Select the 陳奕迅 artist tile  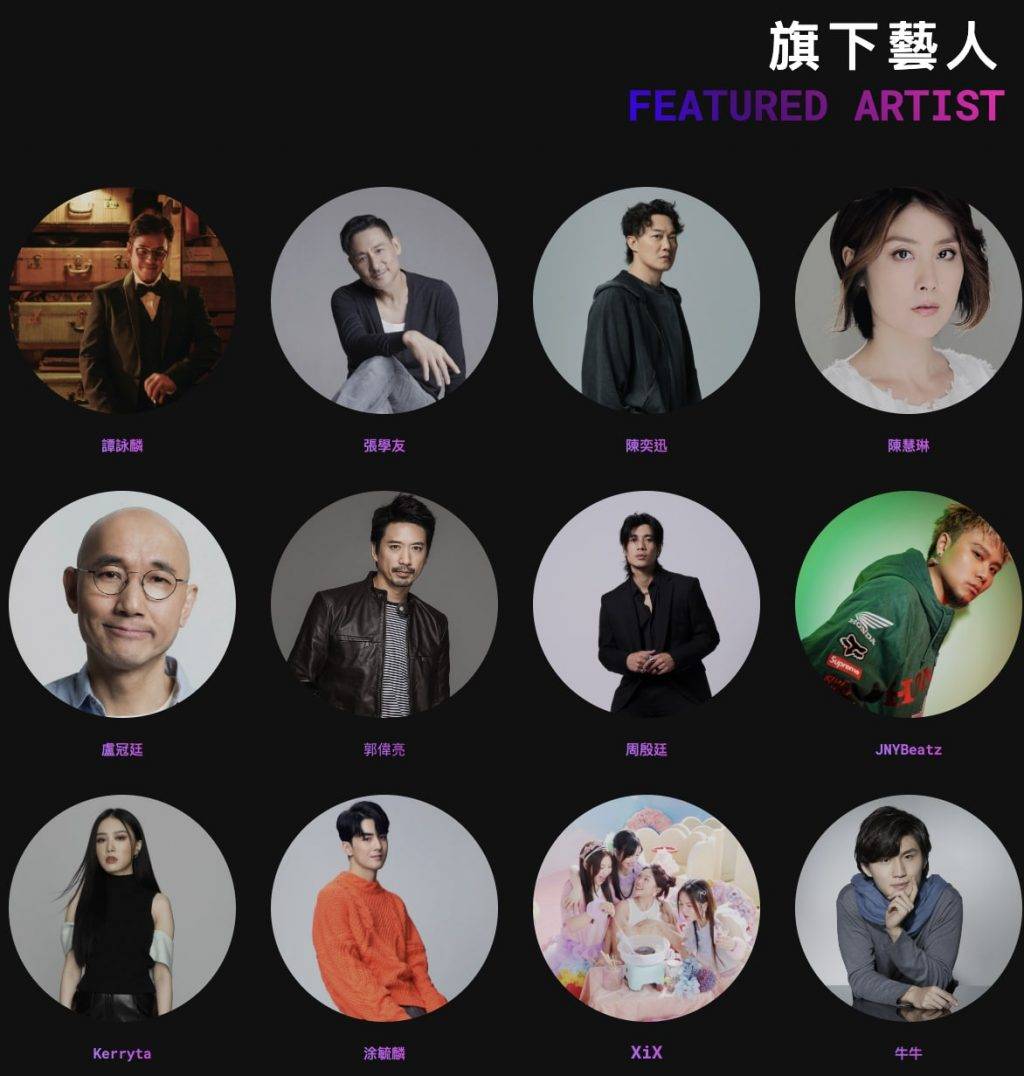(646, 300)
